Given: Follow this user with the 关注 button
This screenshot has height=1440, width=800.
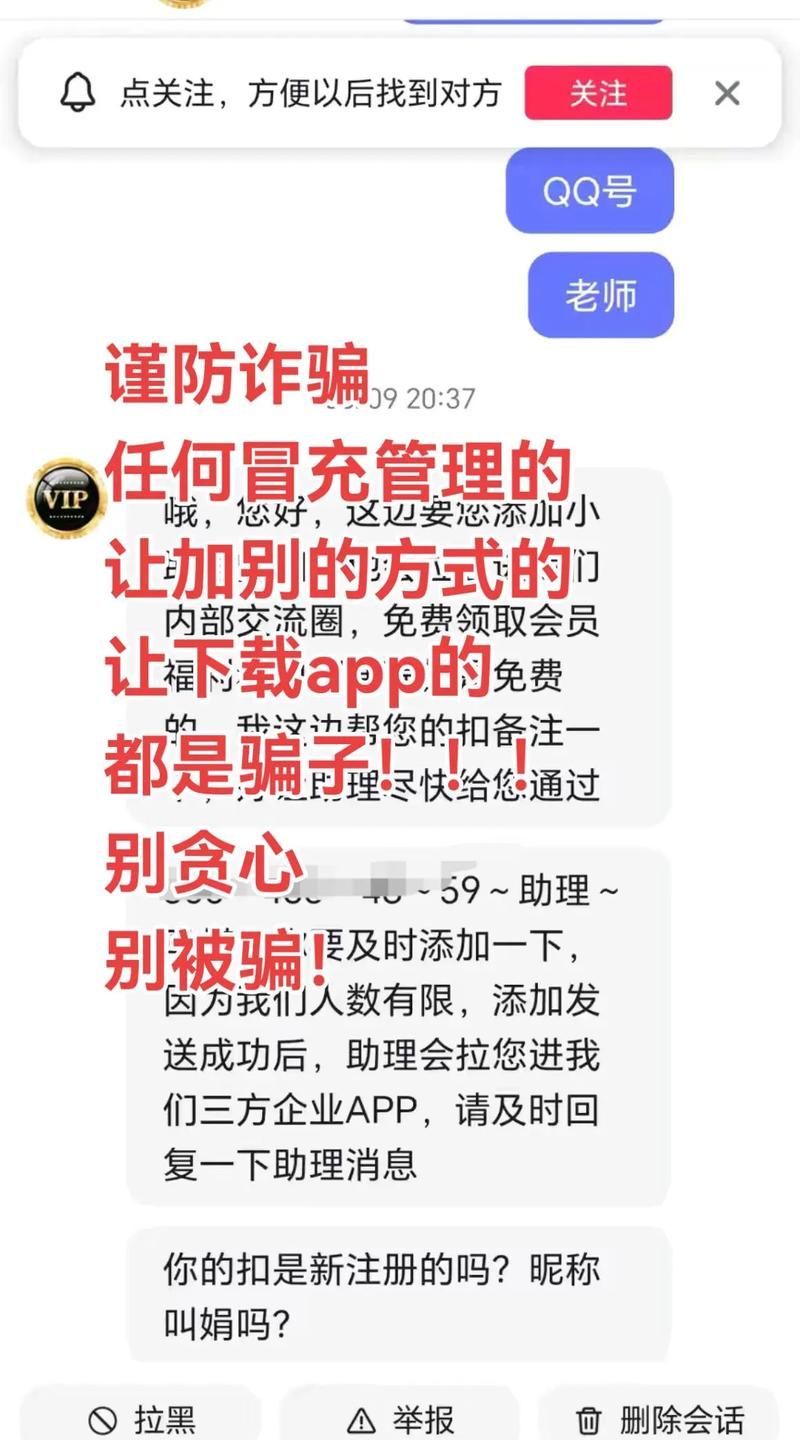Looking at the screenshot, I should 598,94.
